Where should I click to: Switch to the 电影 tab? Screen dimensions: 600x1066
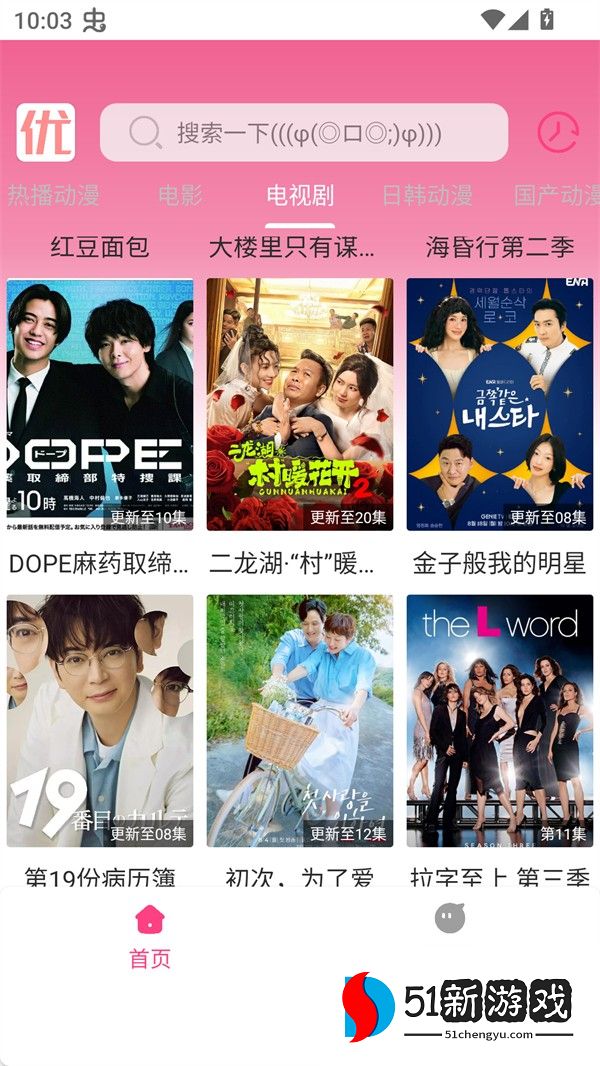(180, 195)
